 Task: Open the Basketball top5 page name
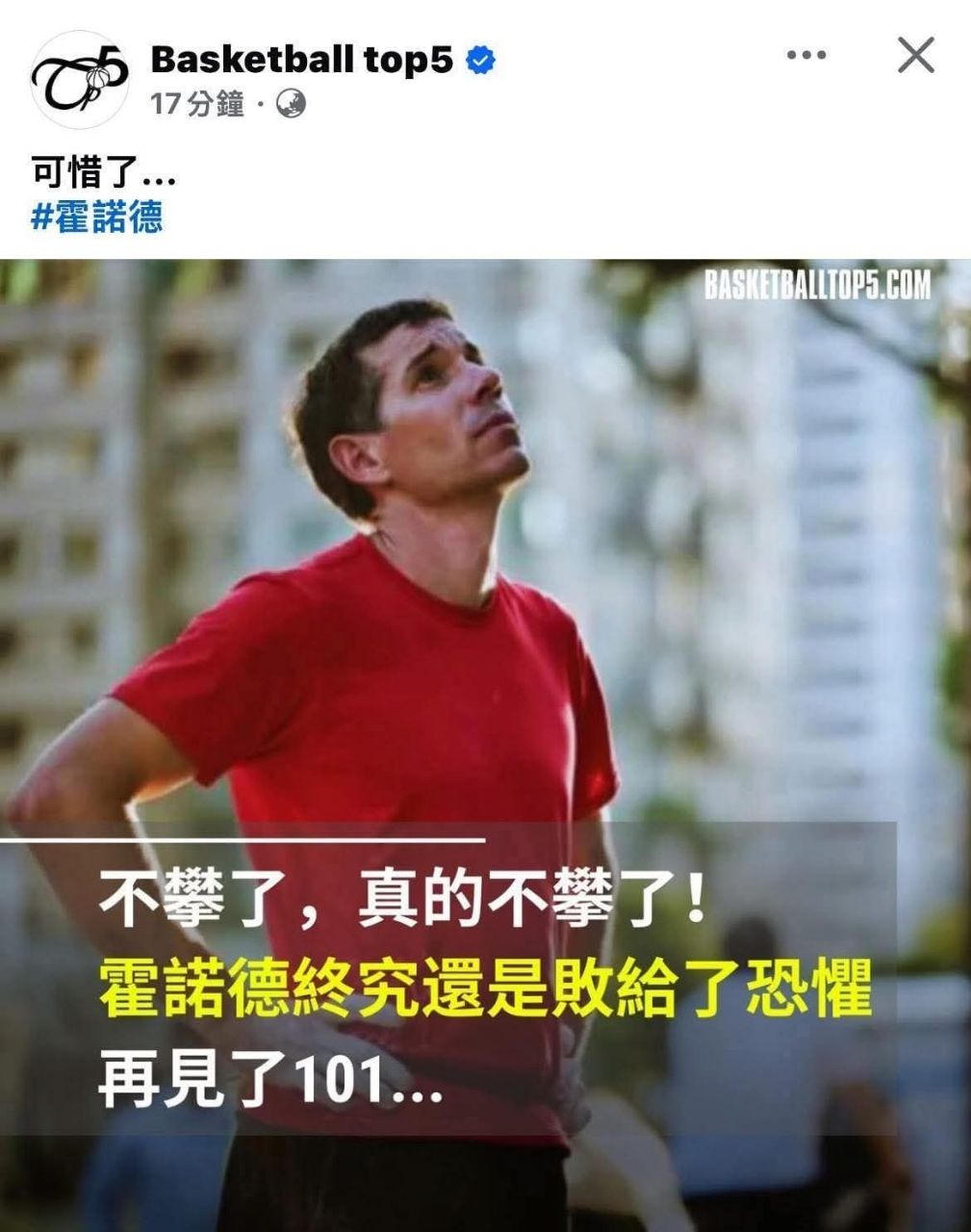pyautogui.click(x=301, y=60)
